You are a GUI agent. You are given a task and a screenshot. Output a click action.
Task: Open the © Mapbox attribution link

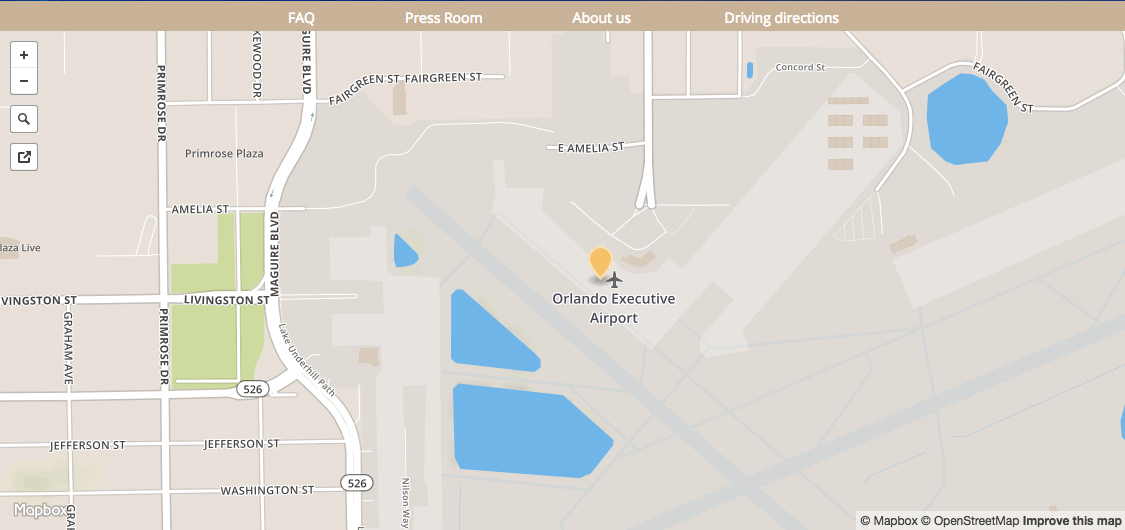(888, 521)
